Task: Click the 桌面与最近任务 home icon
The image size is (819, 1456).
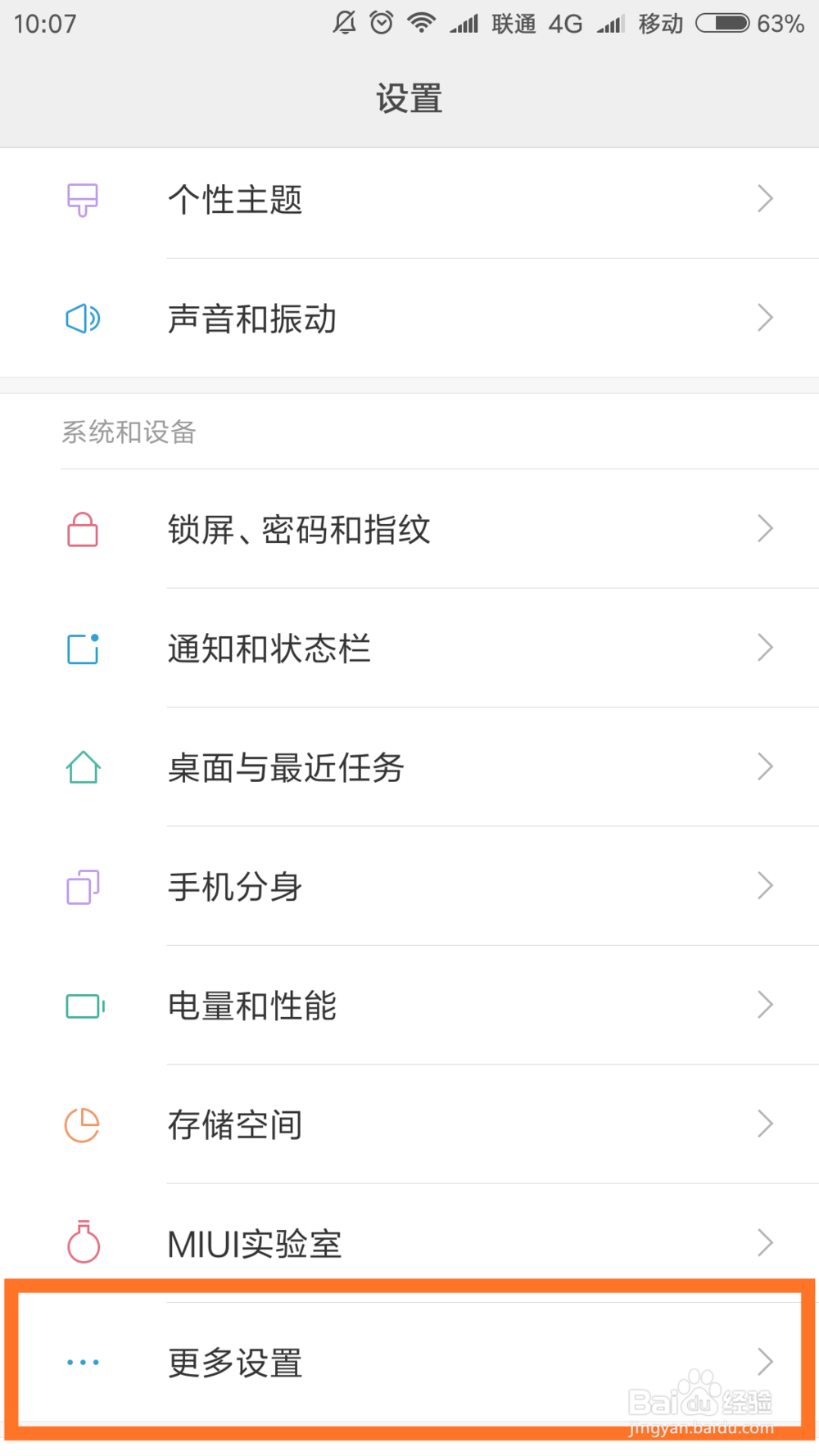Action: [82, 767]
